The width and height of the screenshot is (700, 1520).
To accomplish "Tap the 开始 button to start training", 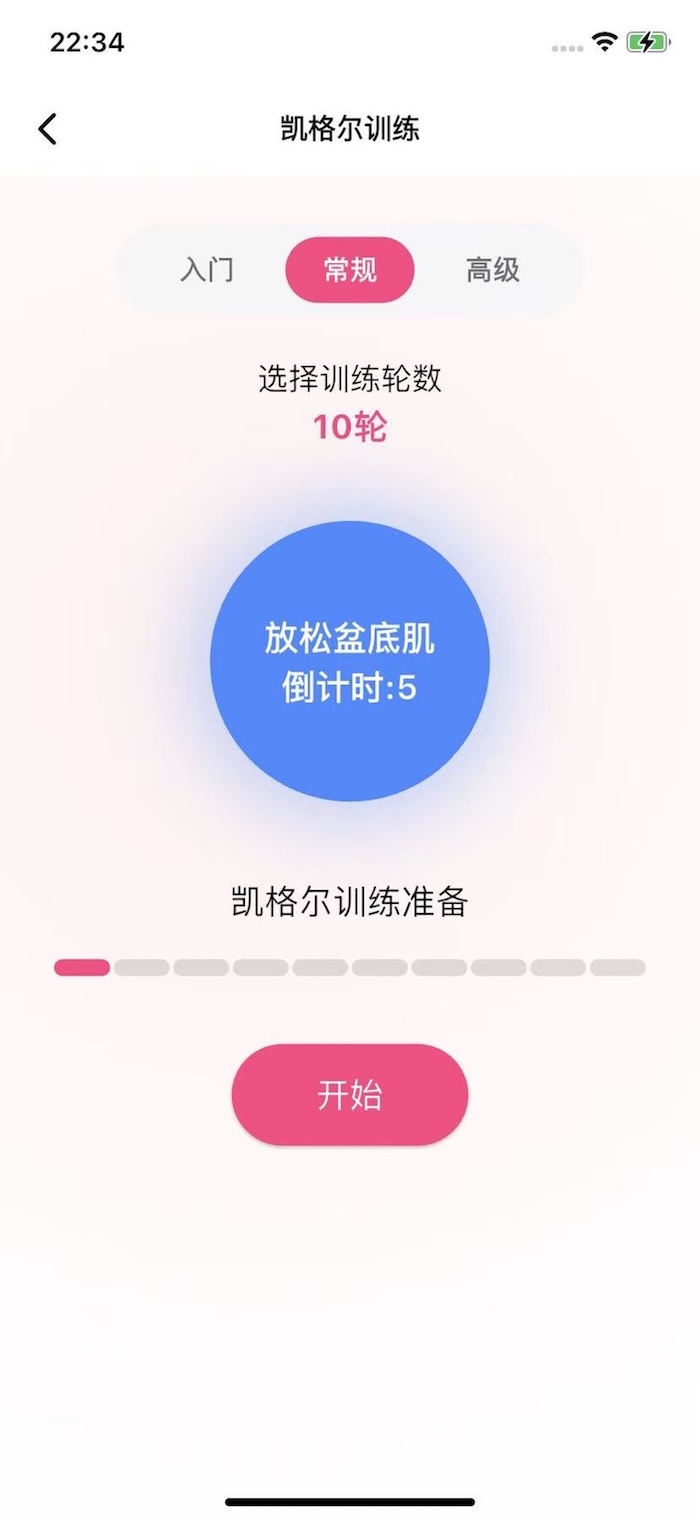I will [x=350, y=1095].
